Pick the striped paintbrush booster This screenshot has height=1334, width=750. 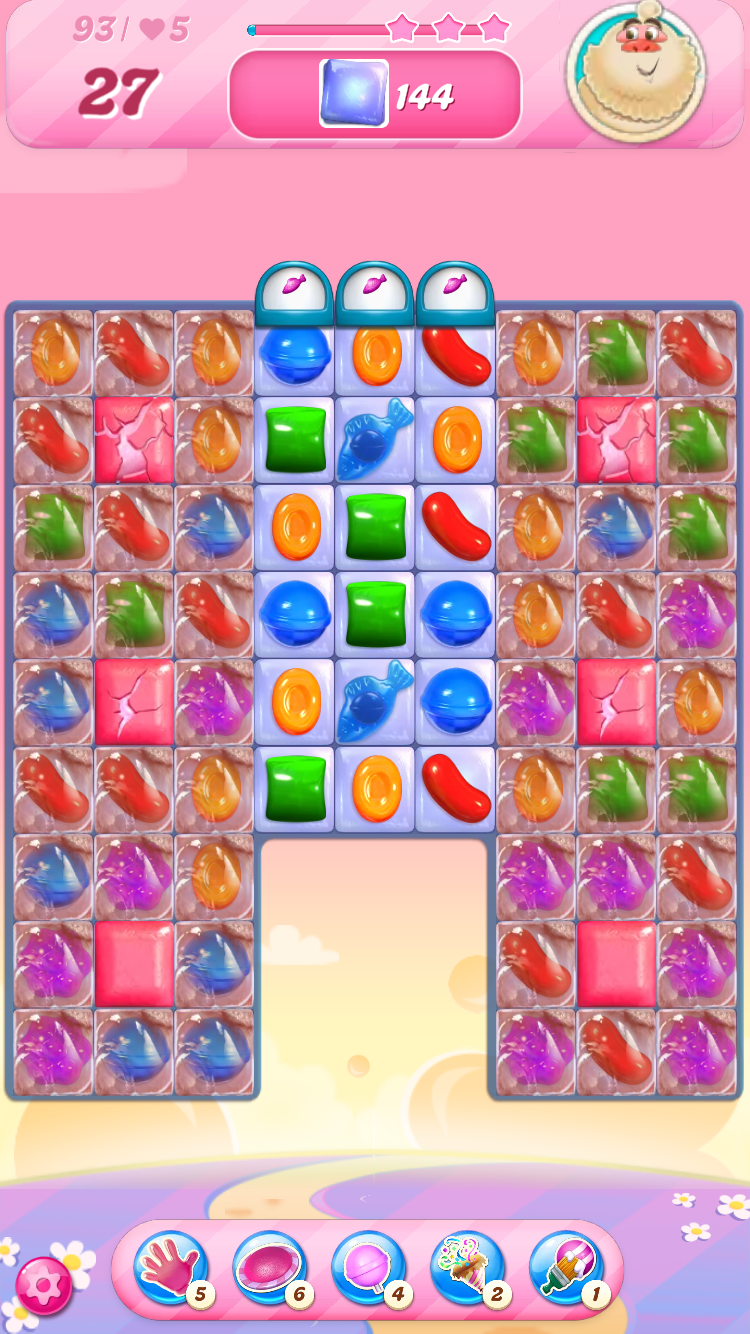567,1268
